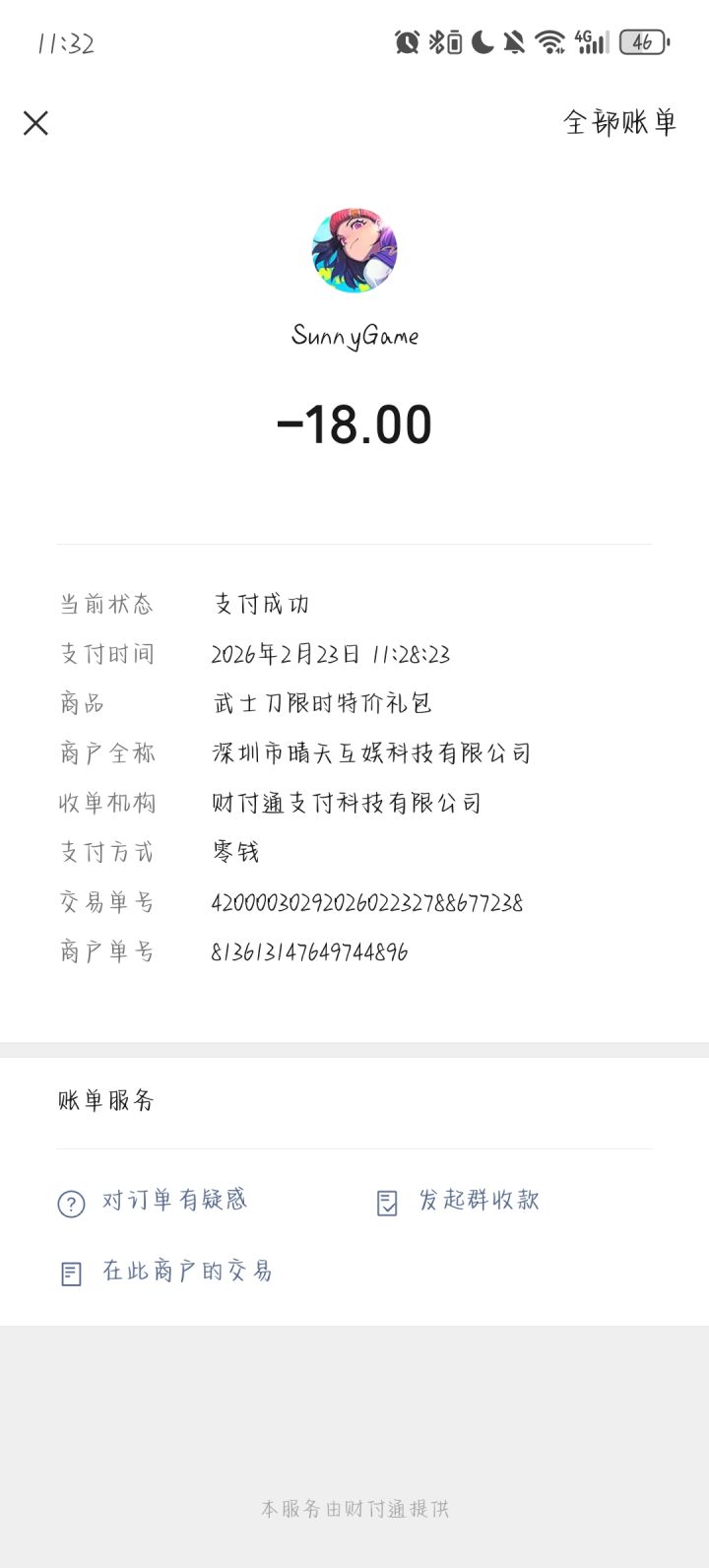This screenshot has height=1568, width=709.
Task: Open 全部账单 to view all bills
Action: (x=620, y=123)
